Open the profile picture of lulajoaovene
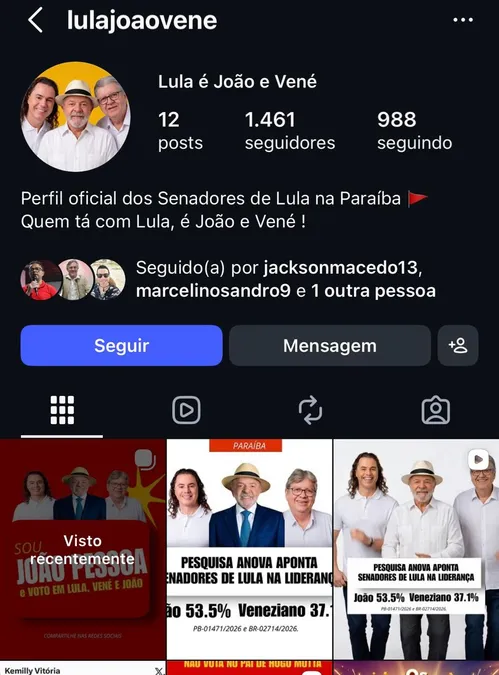Screen dimensions: 499x675 [x=76, y=116]
